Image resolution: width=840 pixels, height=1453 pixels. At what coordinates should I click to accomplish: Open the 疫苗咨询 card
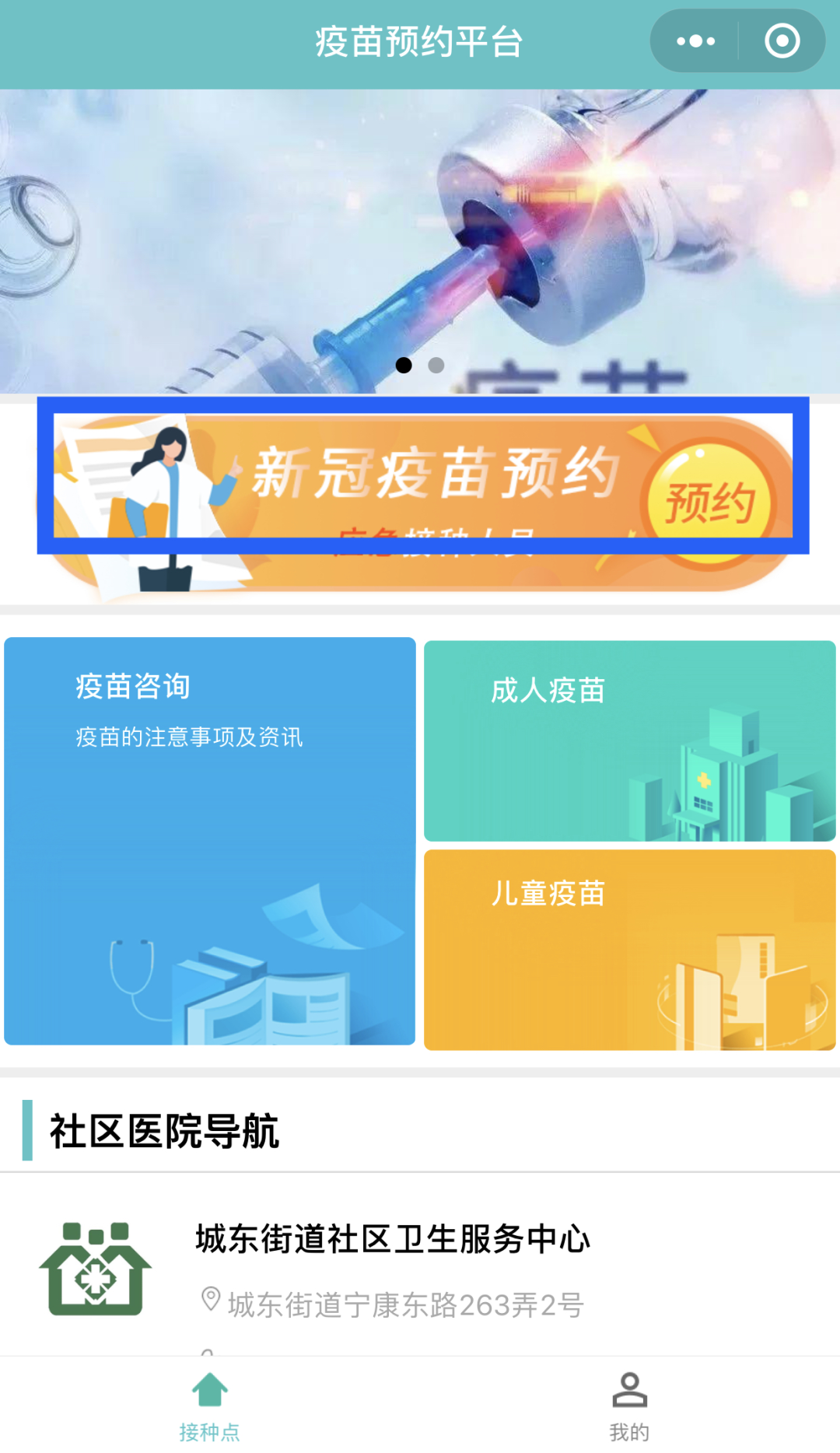pos(210,840)
